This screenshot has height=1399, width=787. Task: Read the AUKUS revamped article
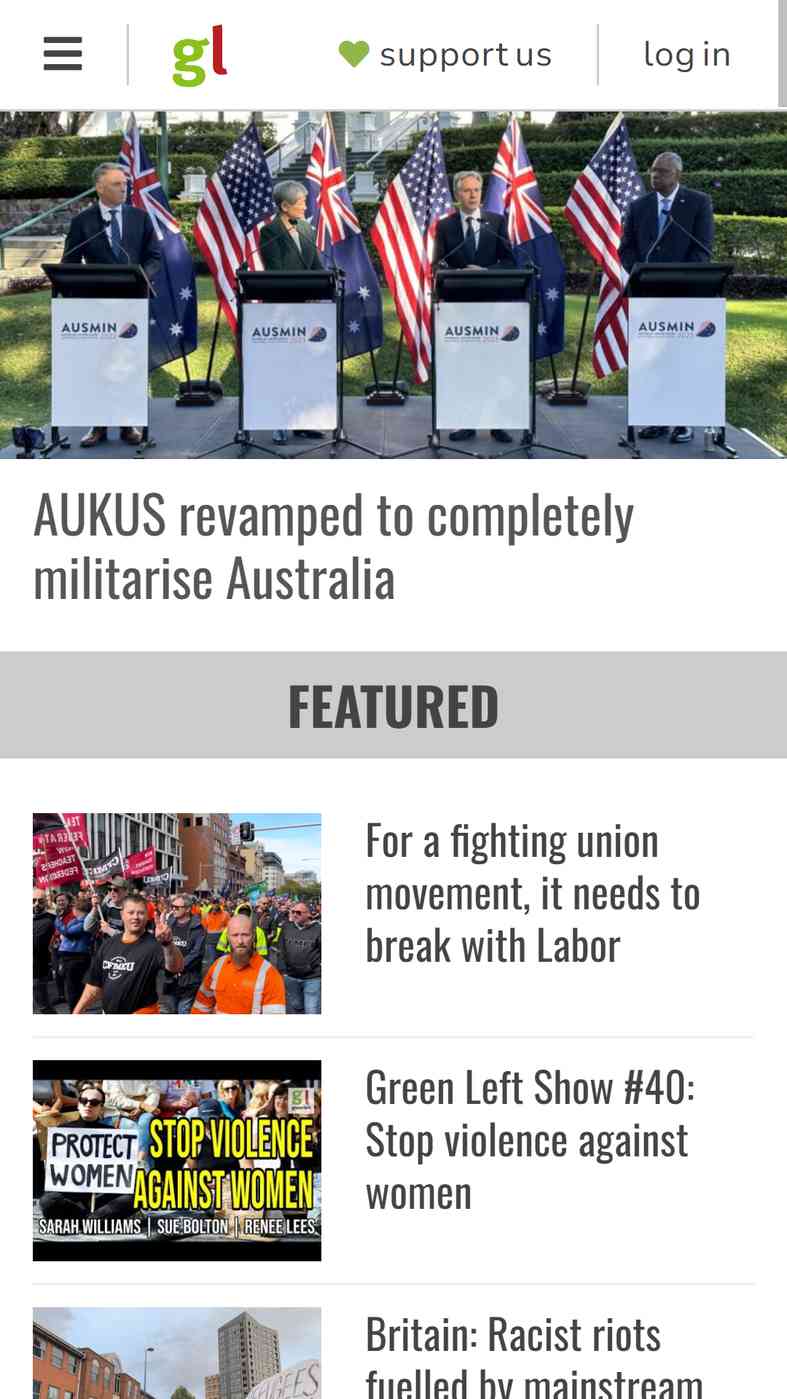point(334,546)
